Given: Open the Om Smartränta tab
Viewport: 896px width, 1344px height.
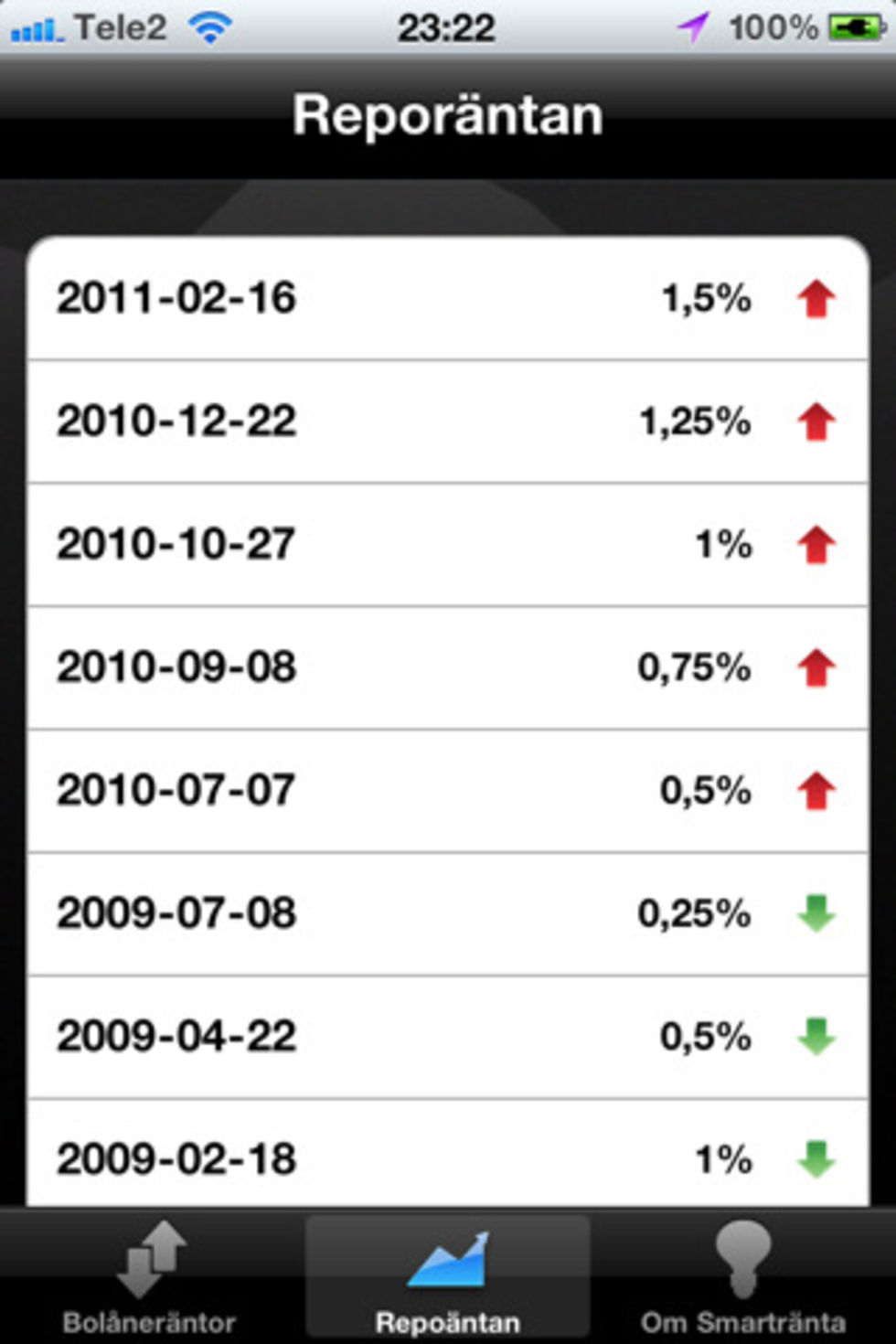Looking at the screenshot, I should pyautogui.click(x=742, y=1276).
